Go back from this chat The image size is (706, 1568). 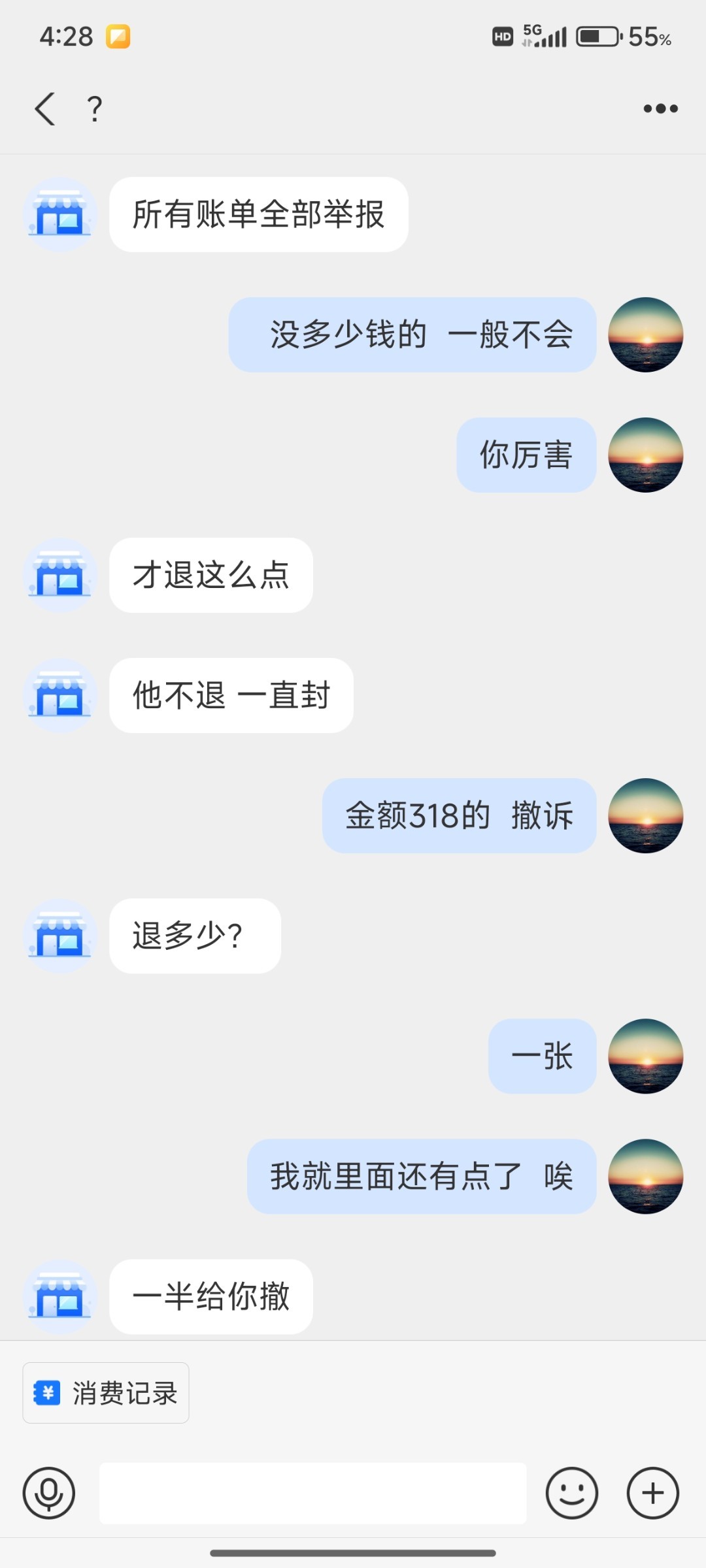click(x=44, y=108)
